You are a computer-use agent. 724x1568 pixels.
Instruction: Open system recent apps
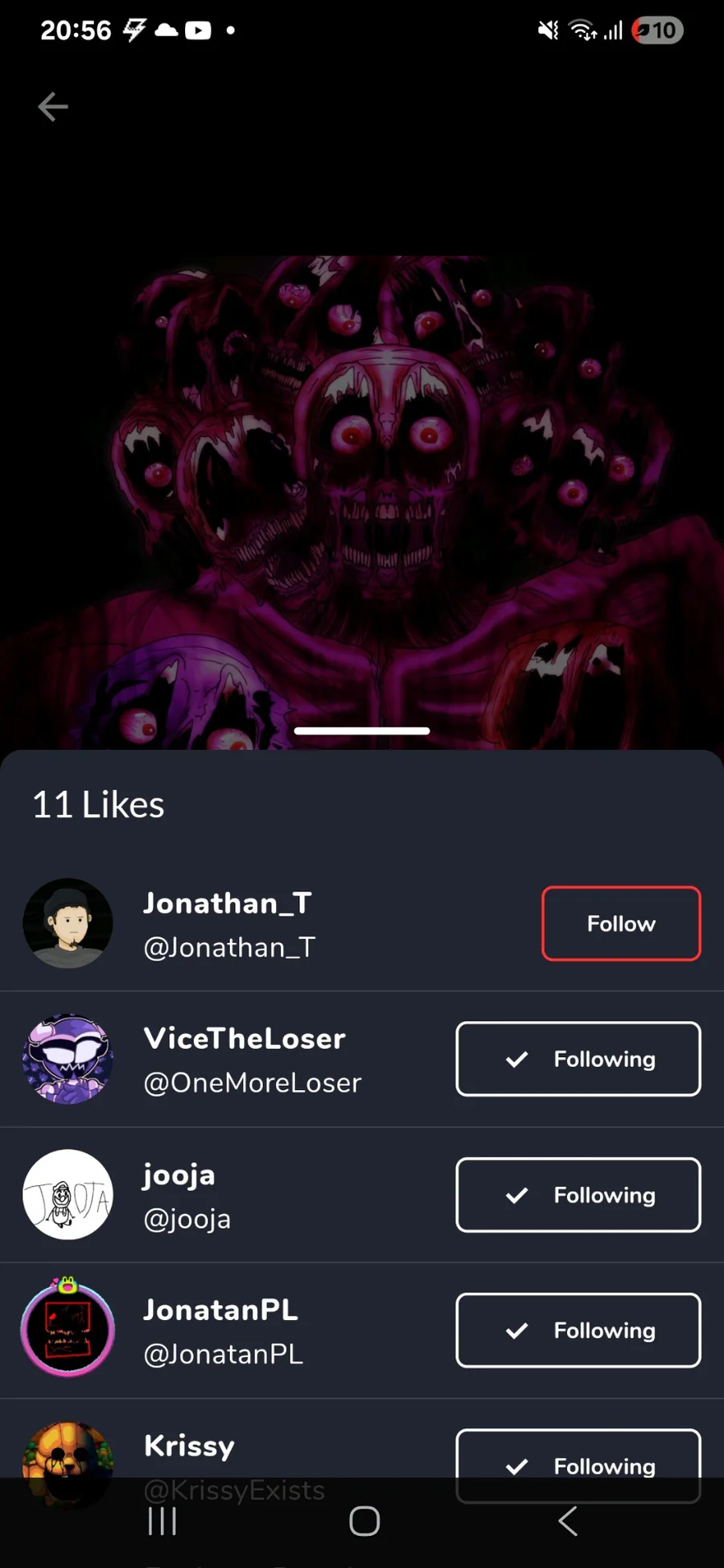point(162,1521)
